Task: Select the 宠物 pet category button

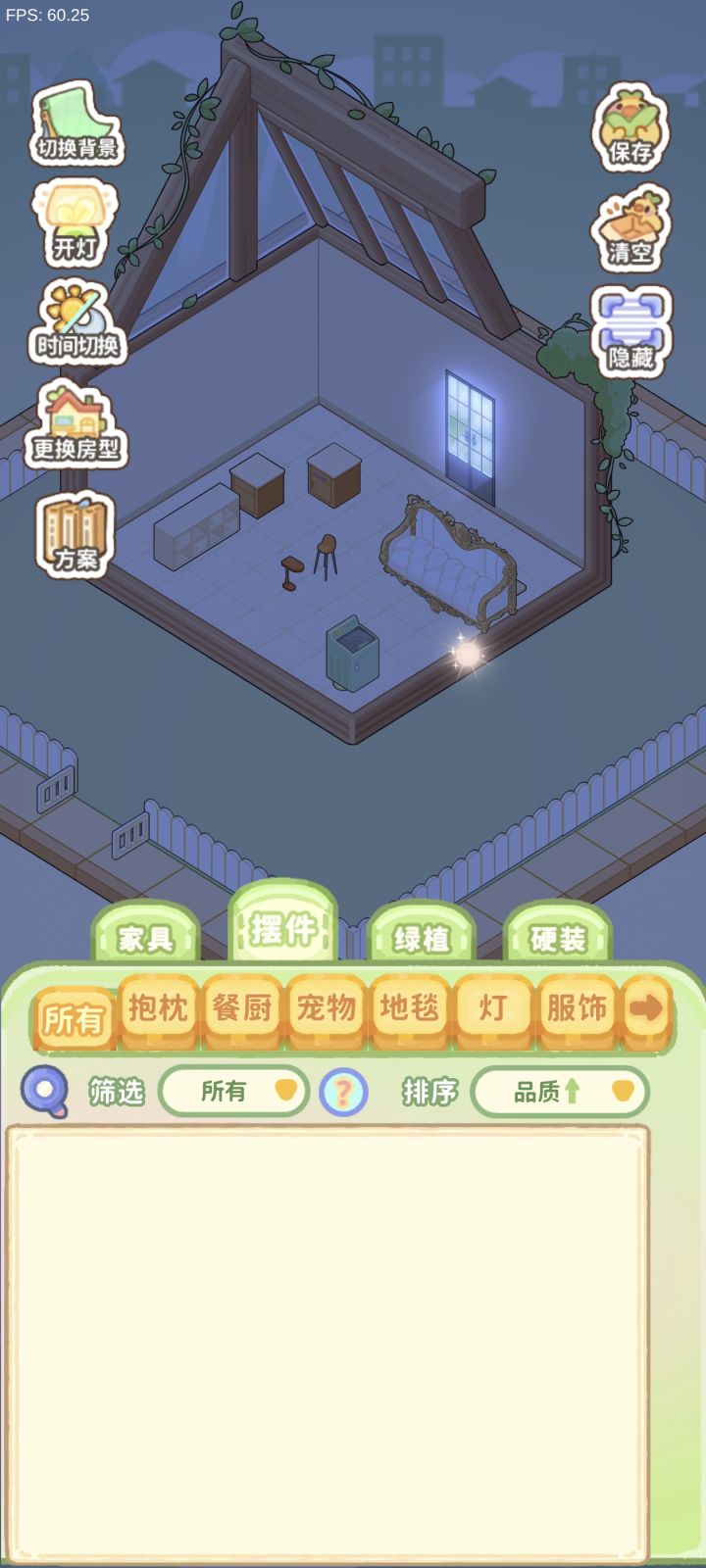Action: 327,1009
